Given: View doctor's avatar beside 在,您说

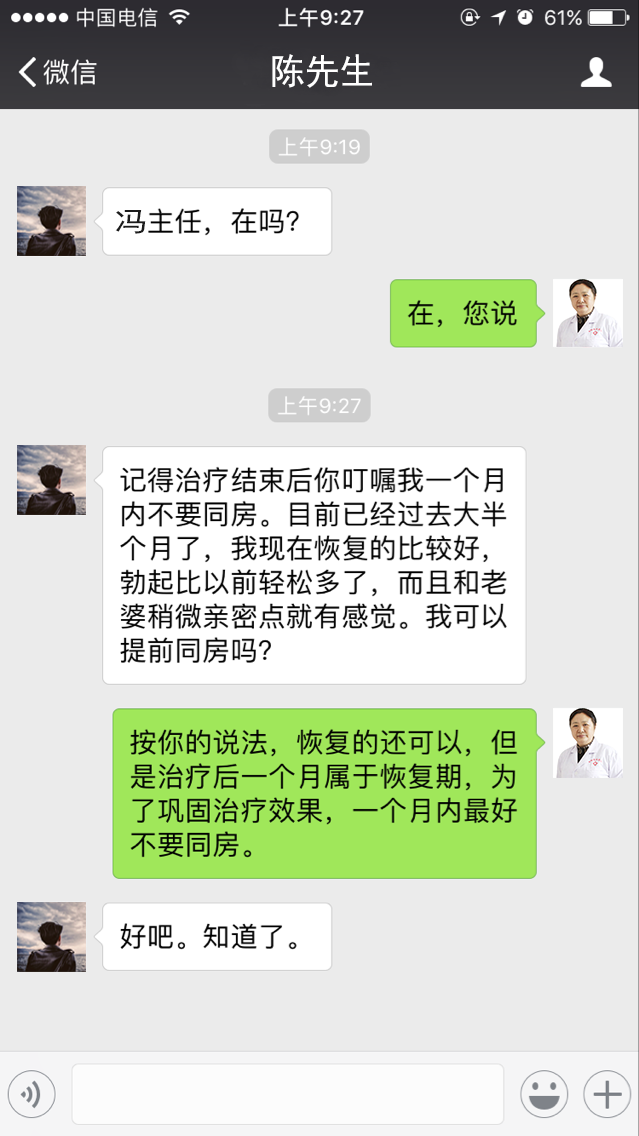Looking at the screenshot, I should 588,313.
